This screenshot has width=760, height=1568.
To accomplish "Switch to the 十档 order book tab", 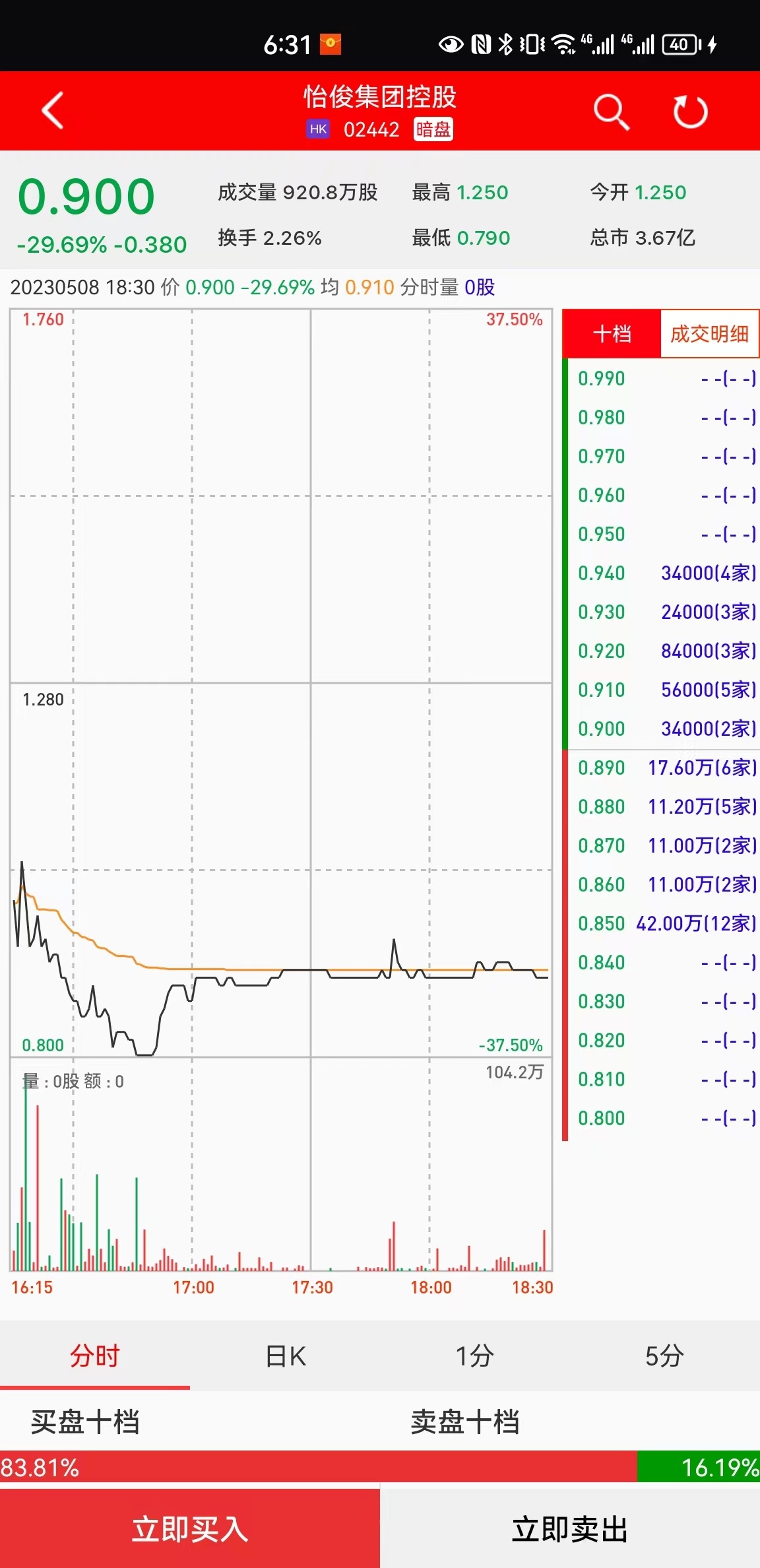I will coord(612,334).
